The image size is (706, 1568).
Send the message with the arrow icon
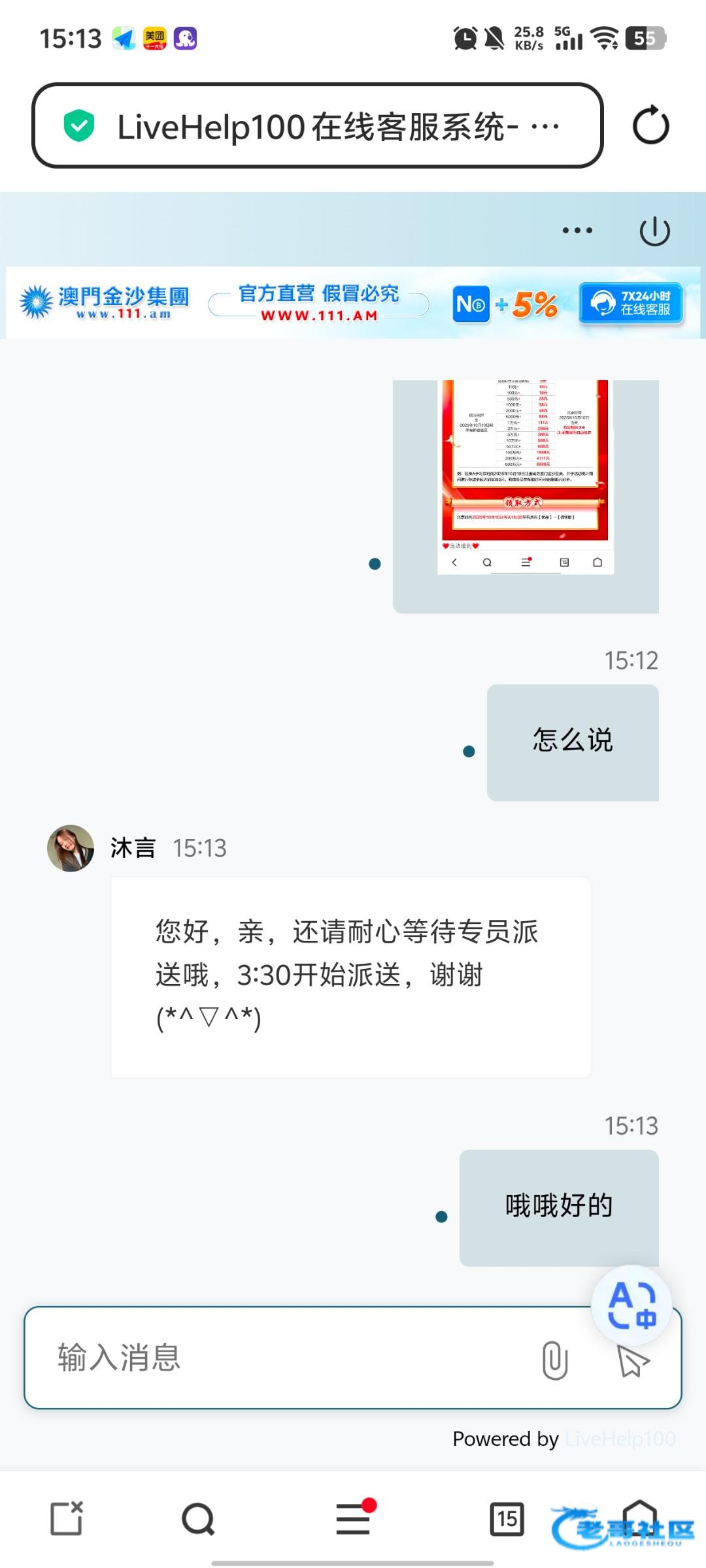632,1362
